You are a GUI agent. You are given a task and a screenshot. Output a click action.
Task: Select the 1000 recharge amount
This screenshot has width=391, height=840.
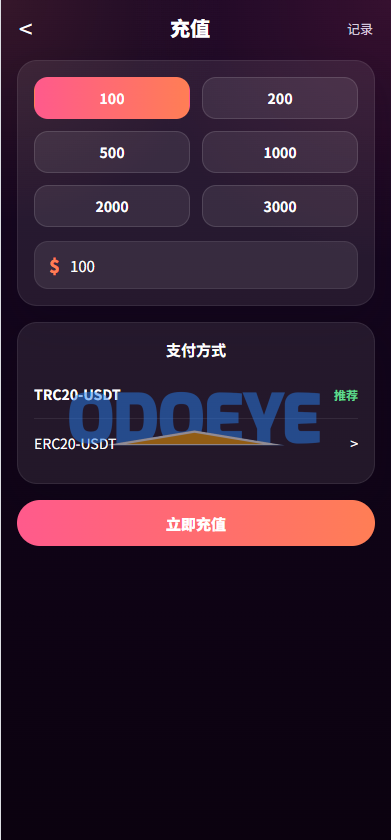(x=280, y=152)
